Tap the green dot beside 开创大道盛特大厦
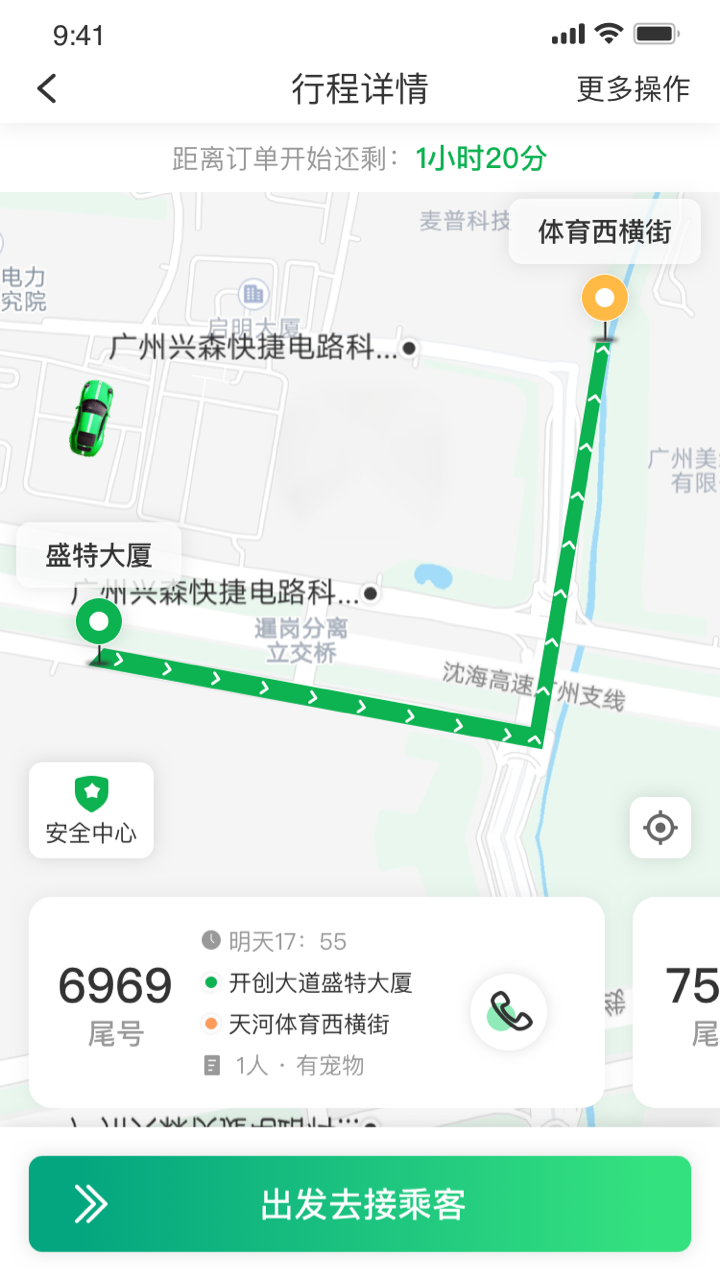 [x=210, y=983]
